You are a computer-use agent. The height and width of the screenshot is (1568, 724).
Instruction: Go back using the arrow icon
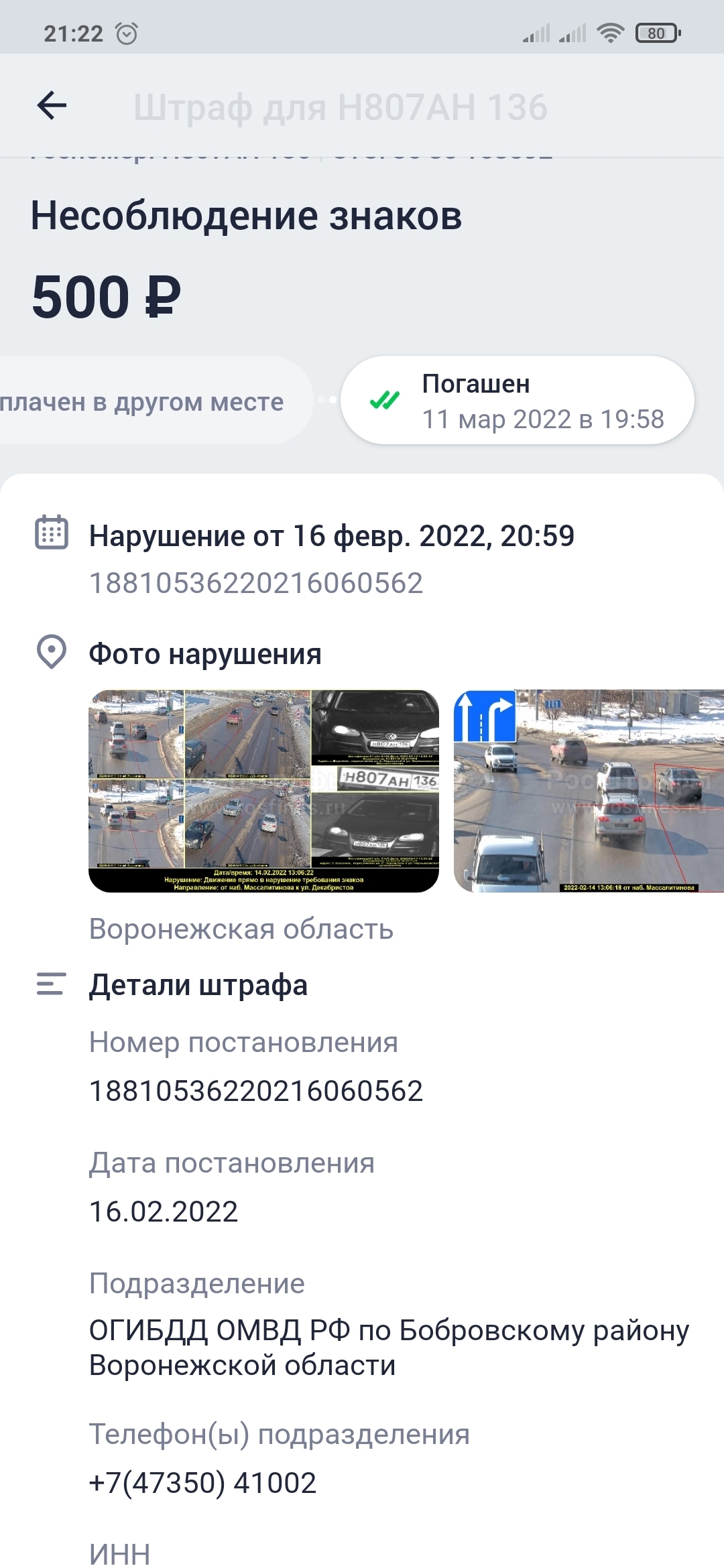click(x=52, y=106)
